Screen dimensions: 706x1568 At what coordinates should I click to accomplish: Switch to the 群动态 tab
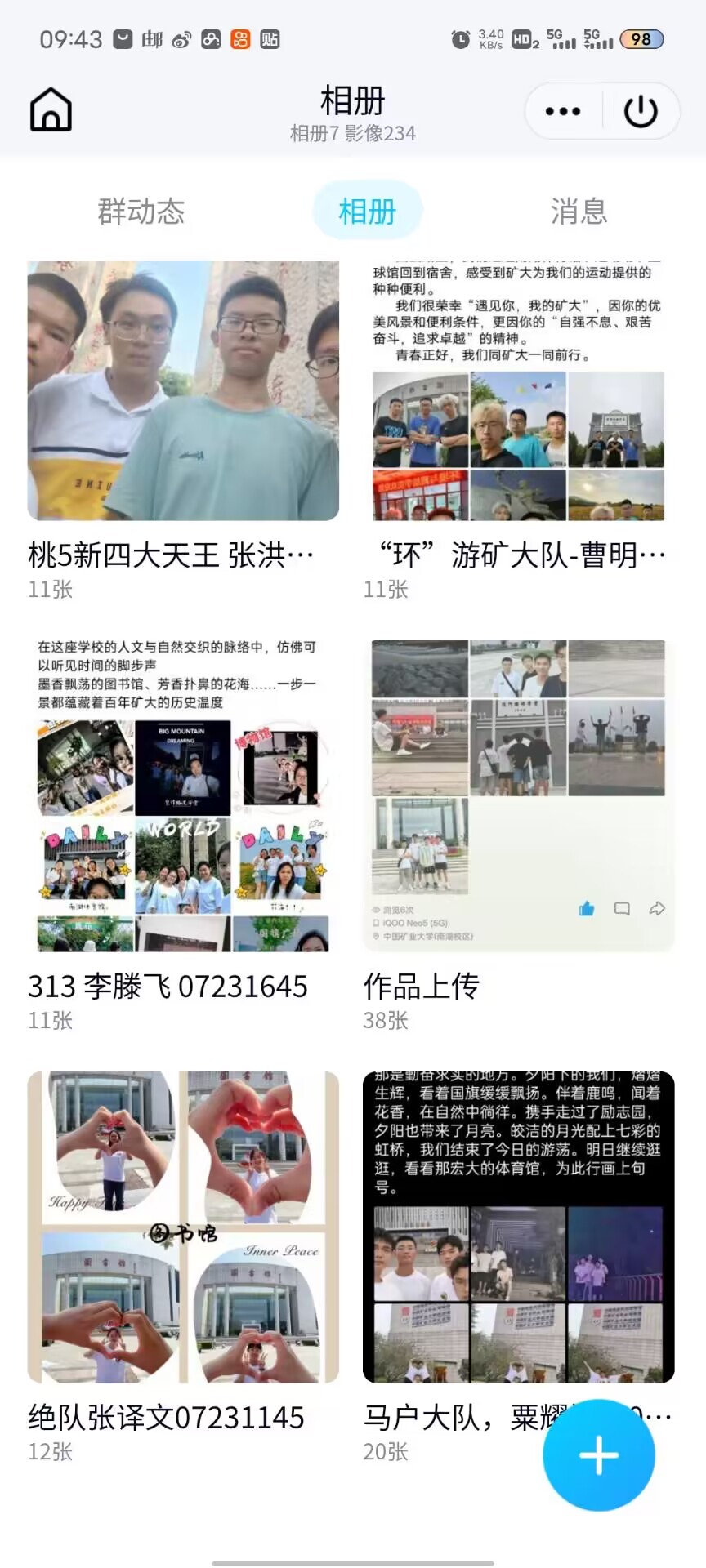(x=141, y=212)
